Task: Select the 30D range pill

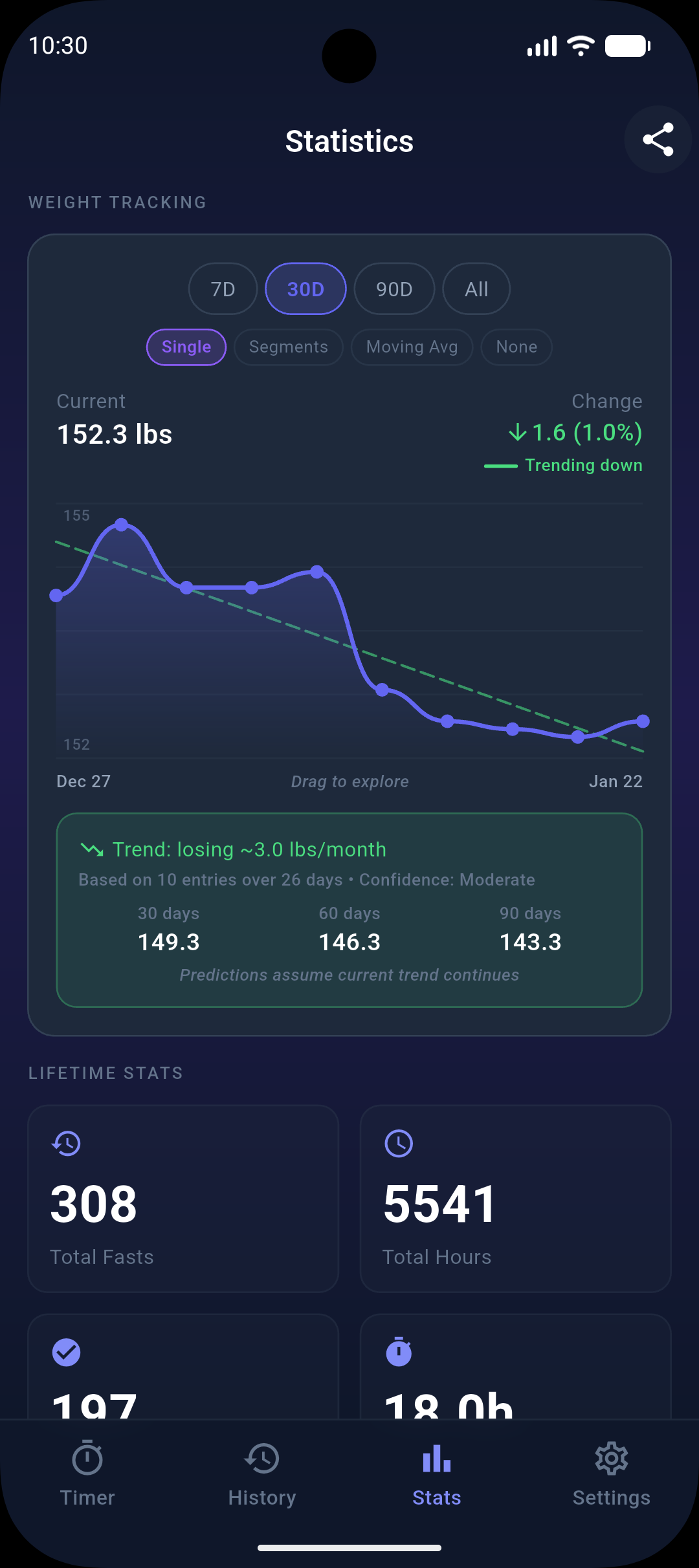Action: [305, 289]
